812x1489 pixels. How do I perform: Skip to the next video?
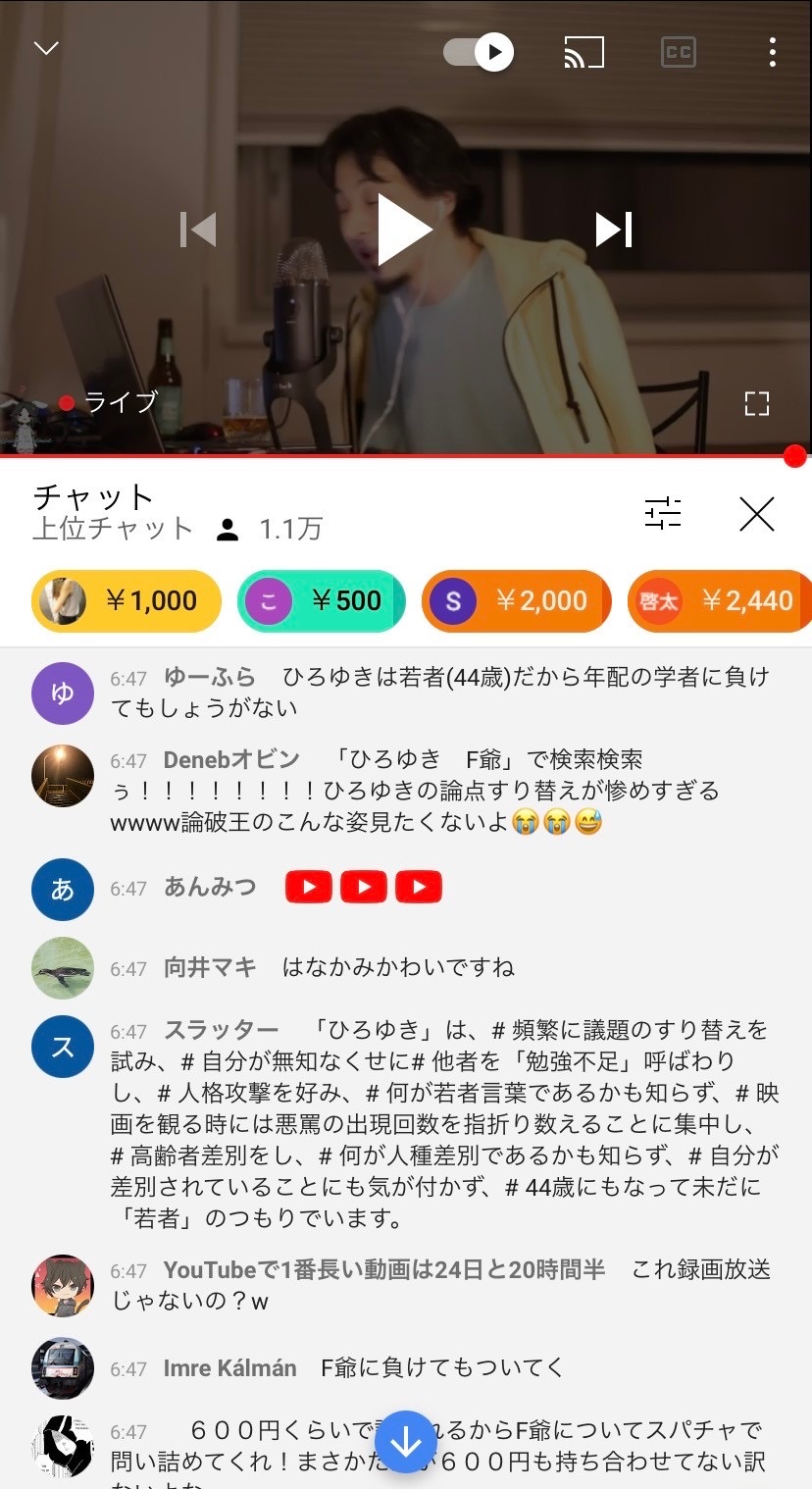point(614,230)
